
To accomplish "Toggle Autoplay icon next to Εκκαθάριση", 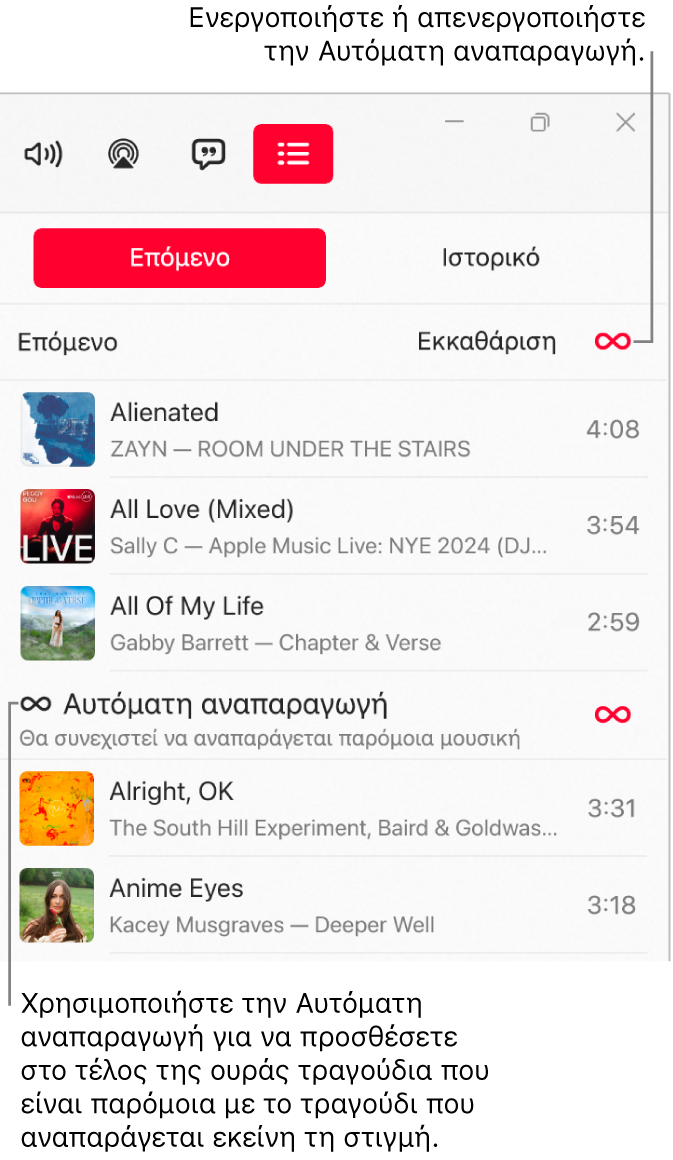I will [612, 342].
